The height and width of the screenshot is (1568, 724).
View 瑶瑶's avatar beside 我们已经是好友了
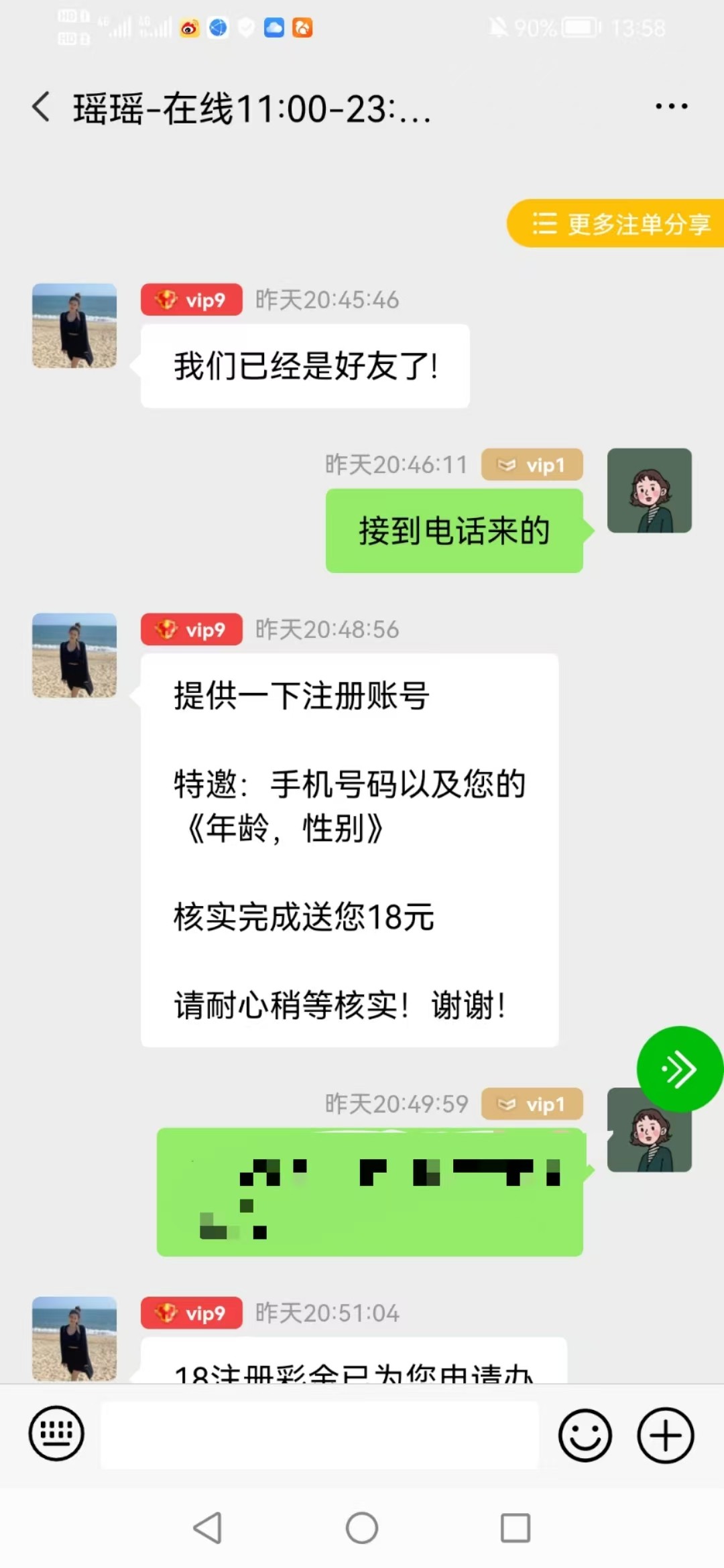coord(74,326)
